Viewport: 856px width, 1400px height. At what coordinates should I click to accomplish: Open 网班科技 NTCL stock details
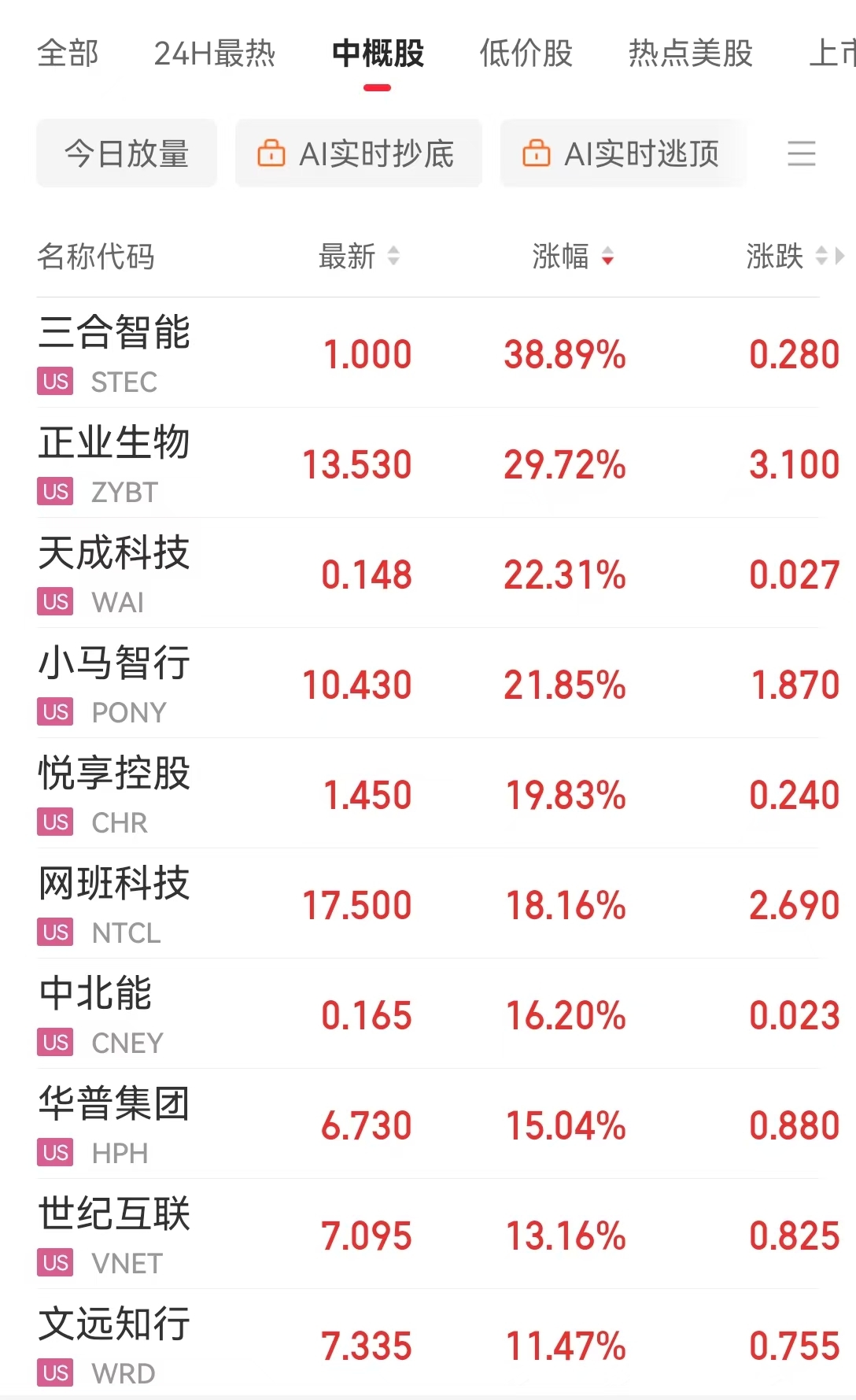pyautogui.click(x=114, y=903)
